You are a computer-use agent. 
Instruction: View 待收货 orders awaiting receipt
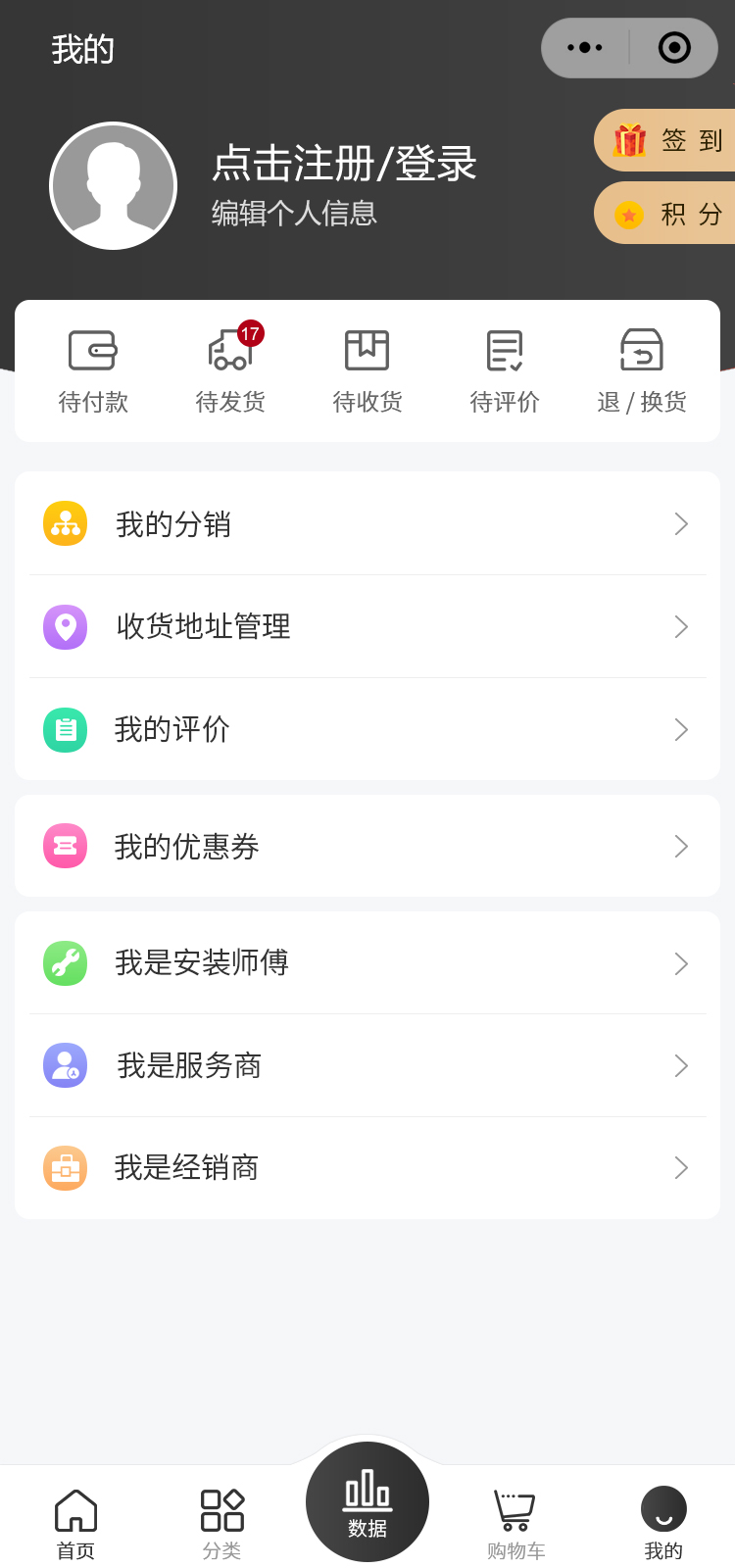(x=367, y=372)
